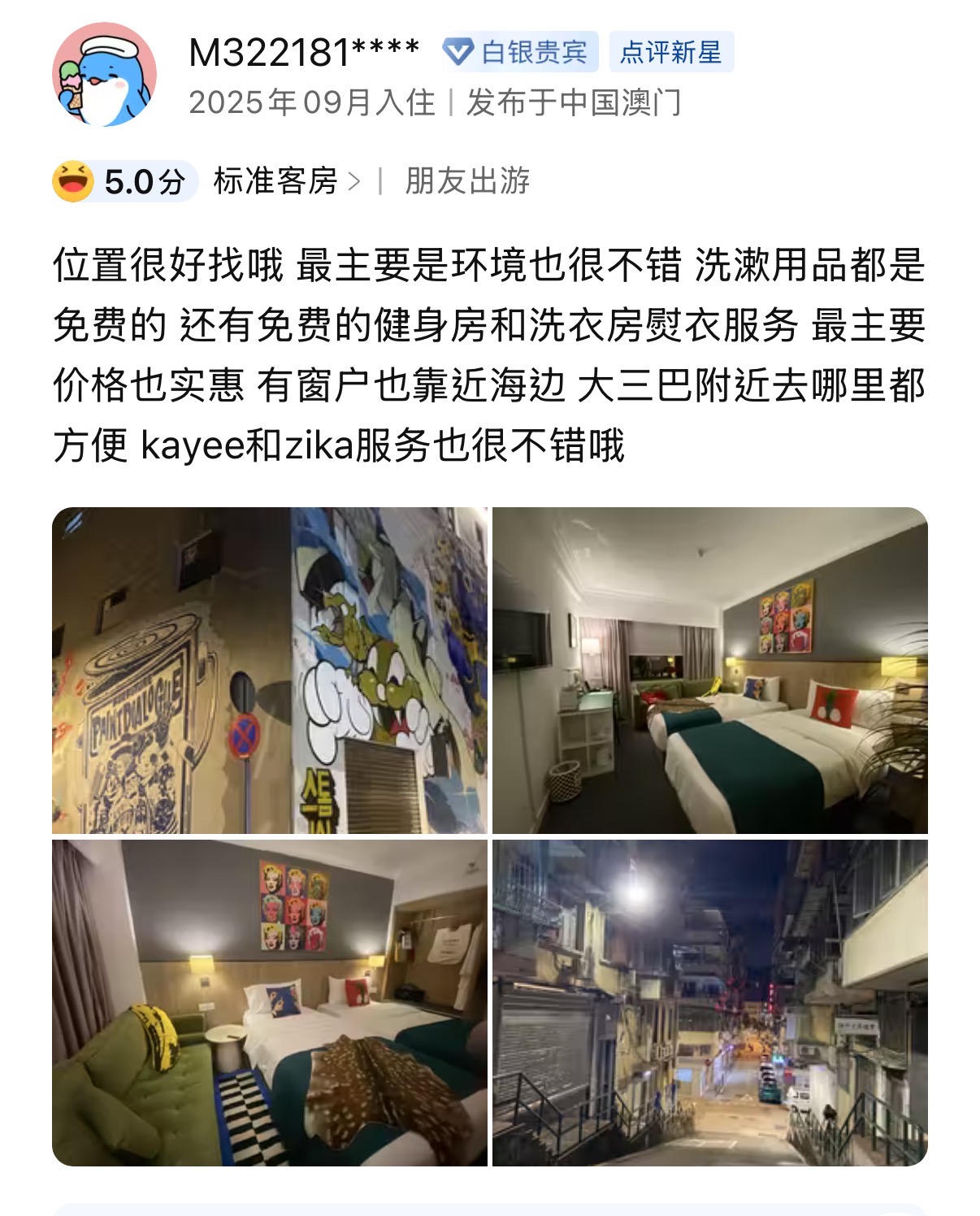The image size is (980, 1216).
Task: View the night street stairs photo
Action: (709, 1003)
